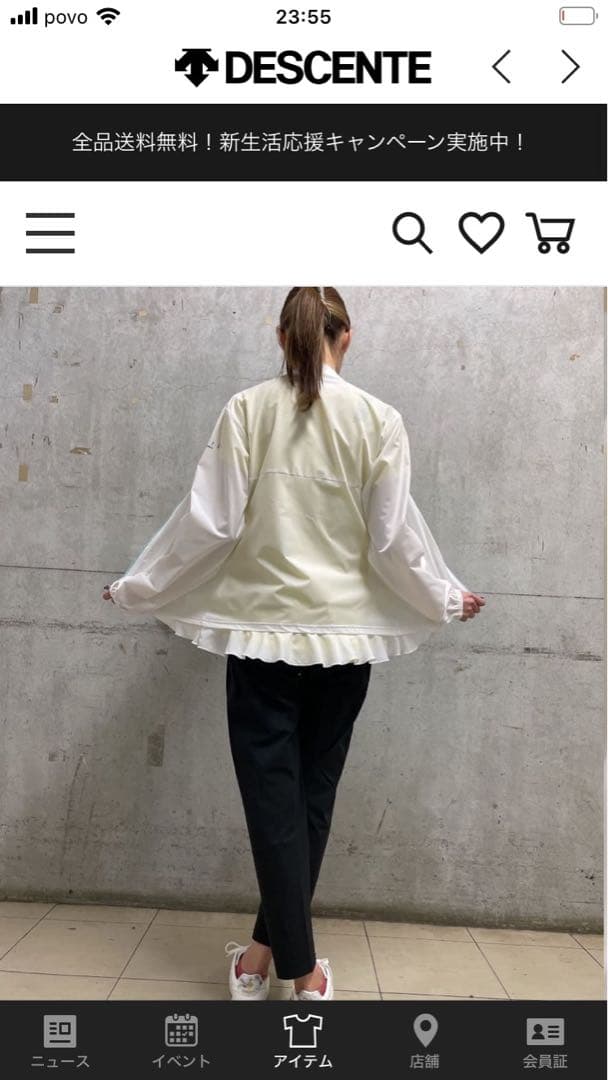Image resolution: width=608 pixels, height=1080 pixels.
Task: View the shopping cart
Action: pos(550,233)
